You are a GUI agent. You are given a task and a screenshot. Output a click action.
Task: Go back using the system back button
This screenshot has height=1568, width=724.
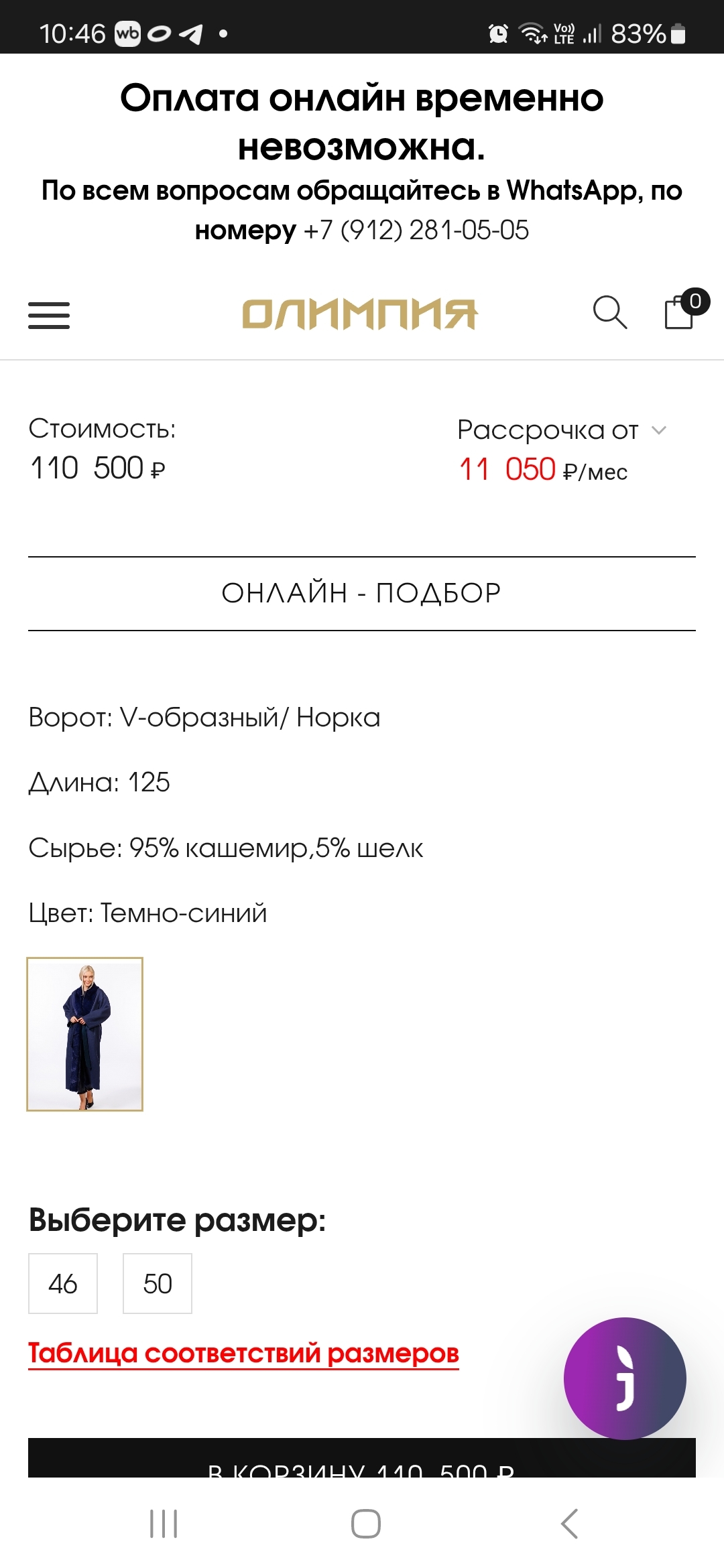569,1524
